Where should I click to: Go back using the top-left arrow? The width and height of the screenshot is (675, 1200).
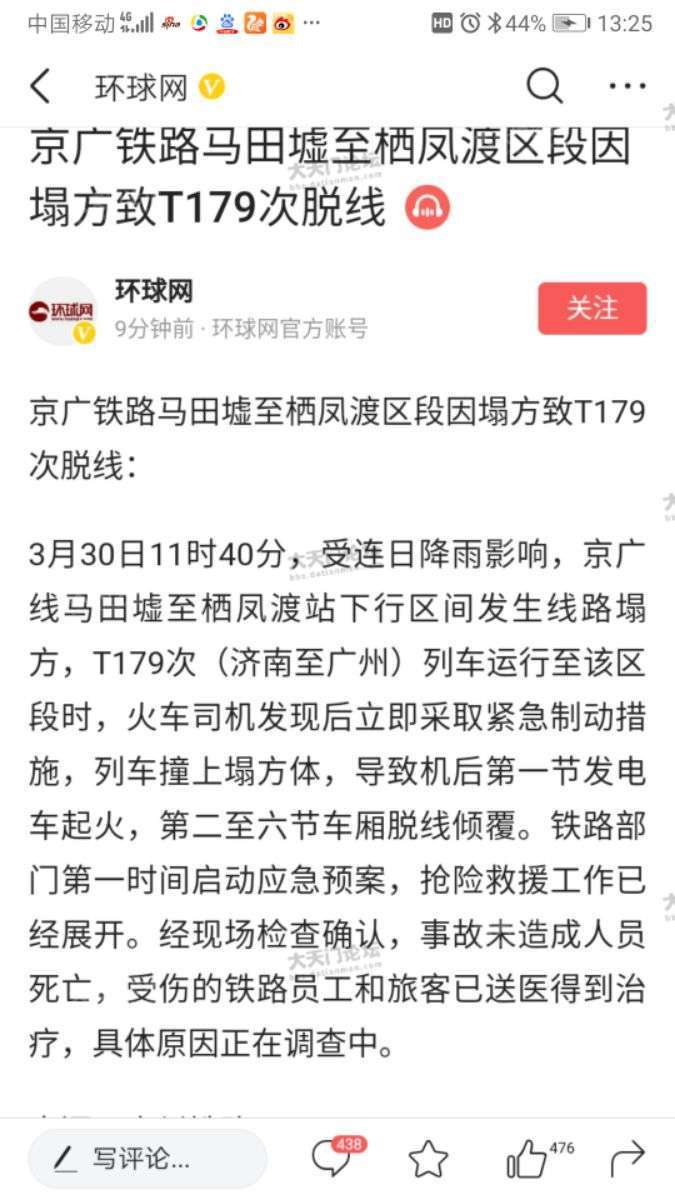[40, 87]
